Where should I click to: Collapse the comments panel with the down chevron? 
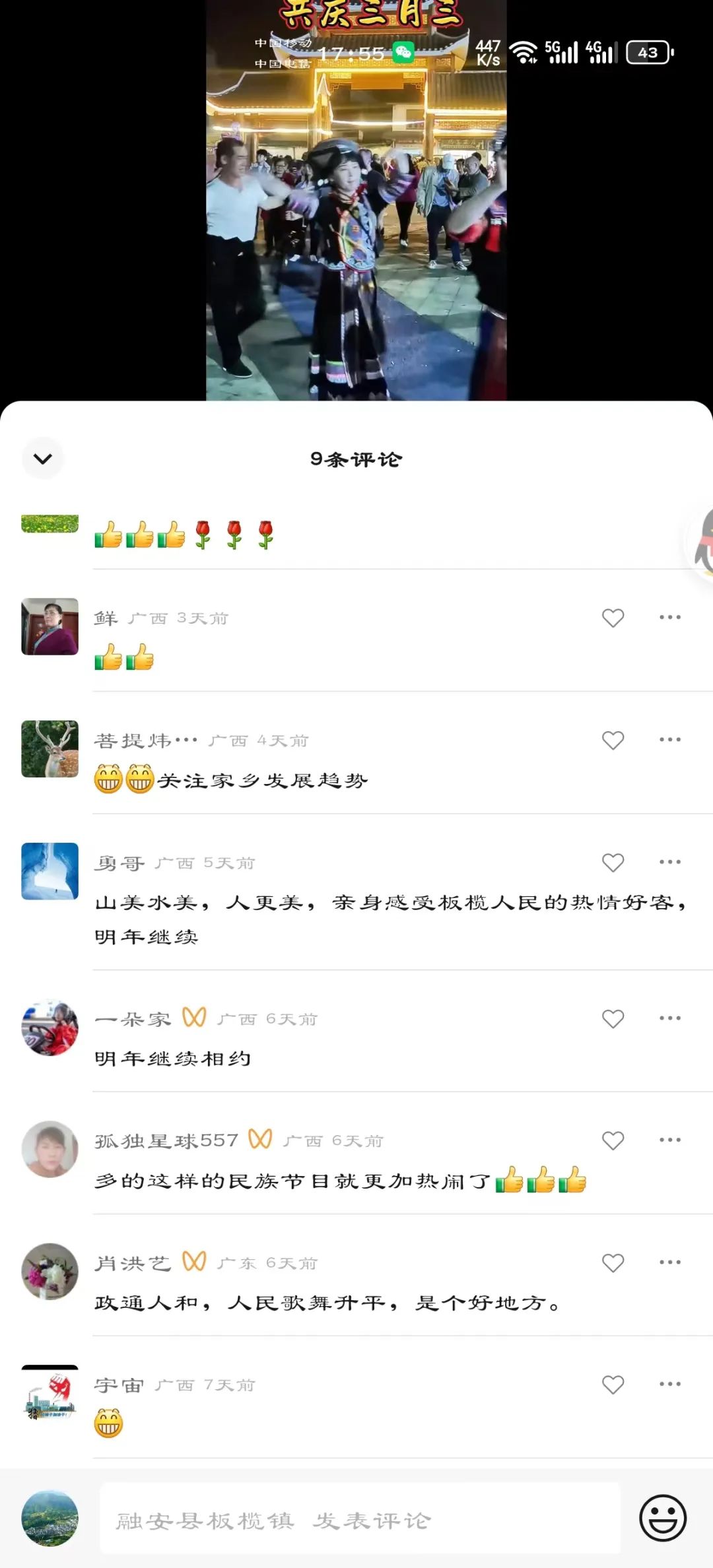[x=43, y=459]
